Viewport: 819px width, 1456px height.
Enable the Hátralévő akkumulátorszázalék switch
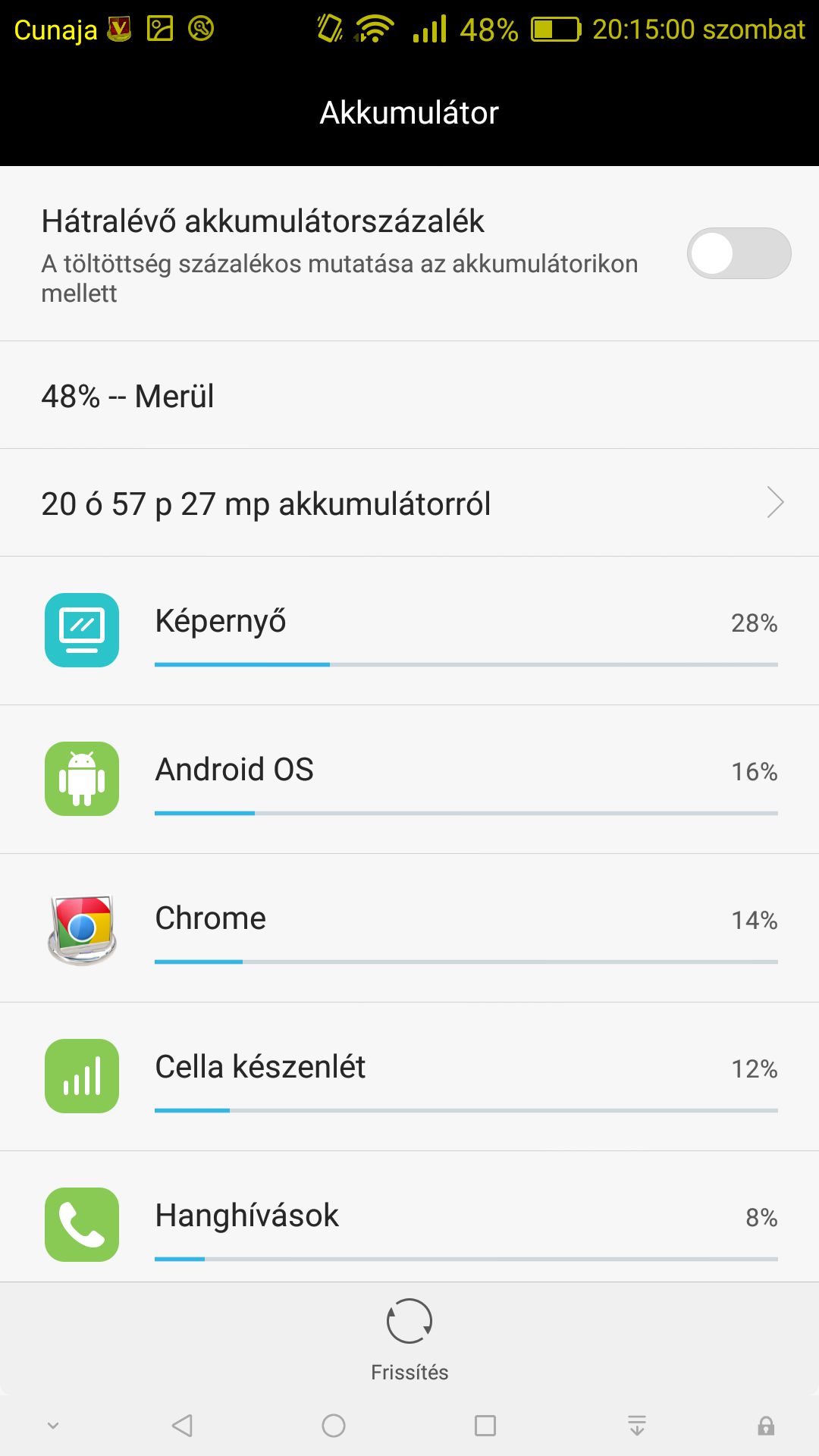[739, 253]
